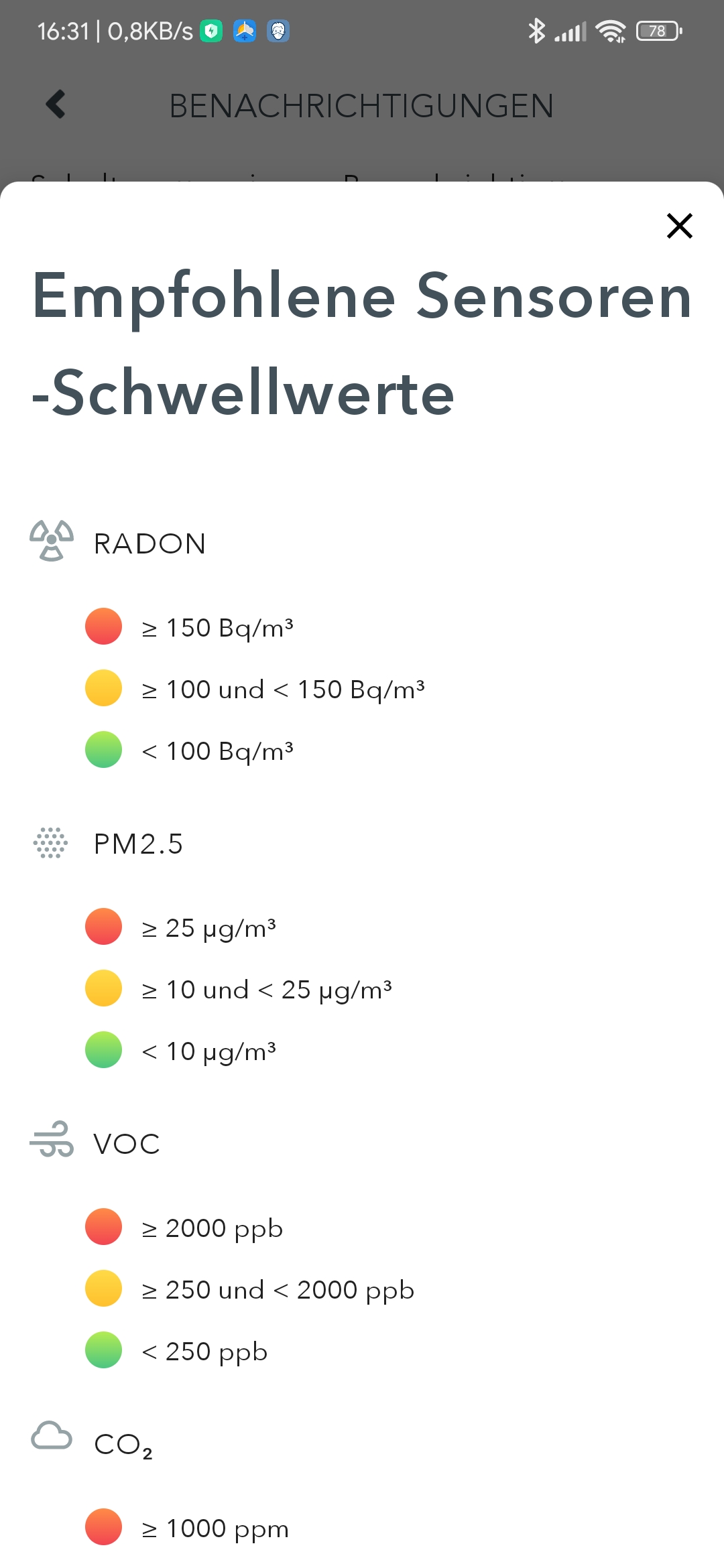Close the Empfohlene Sensoren-Schwellwerte sheet

679,226
